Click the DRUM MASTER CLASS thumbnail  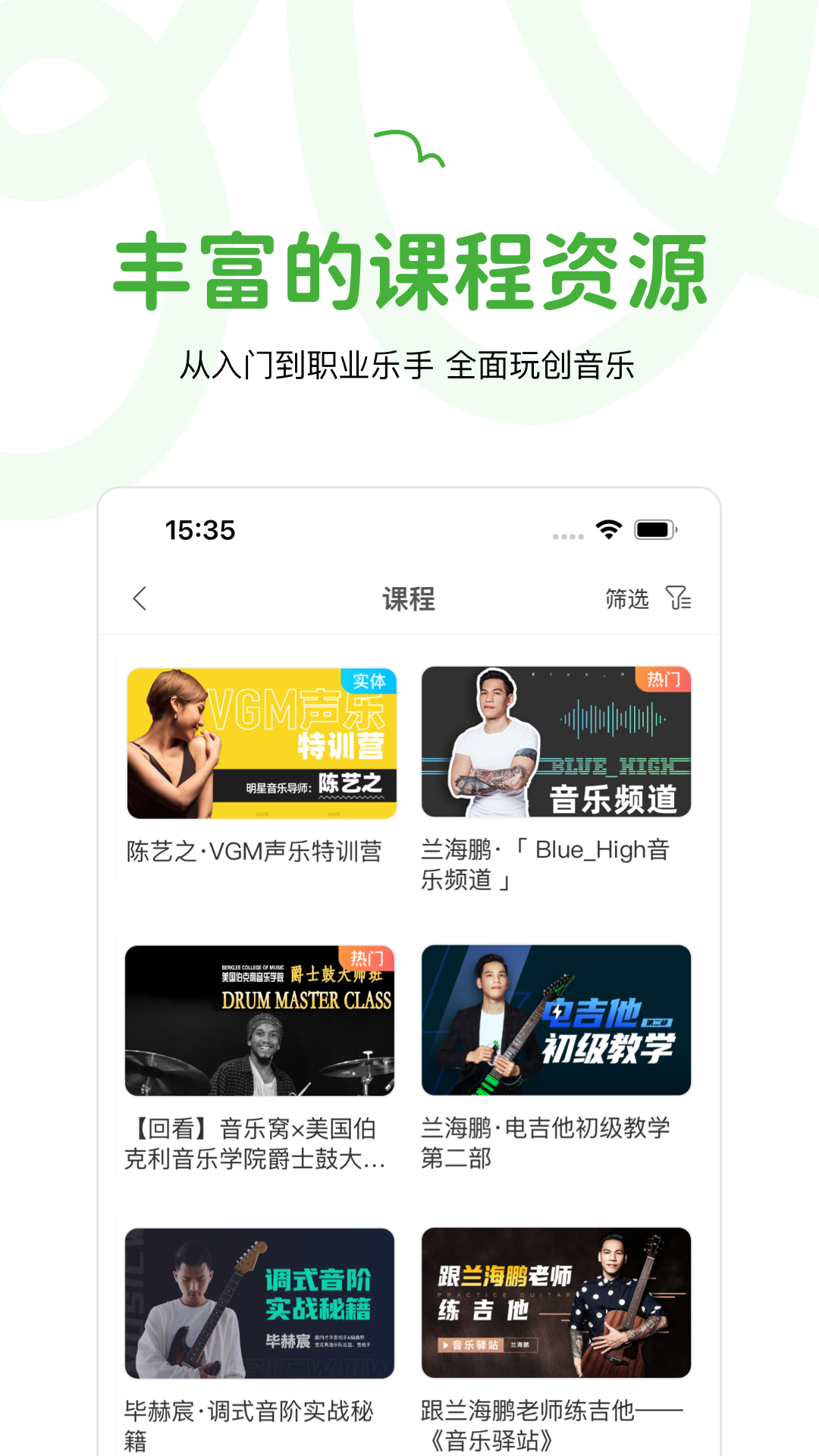point(259,1021)
